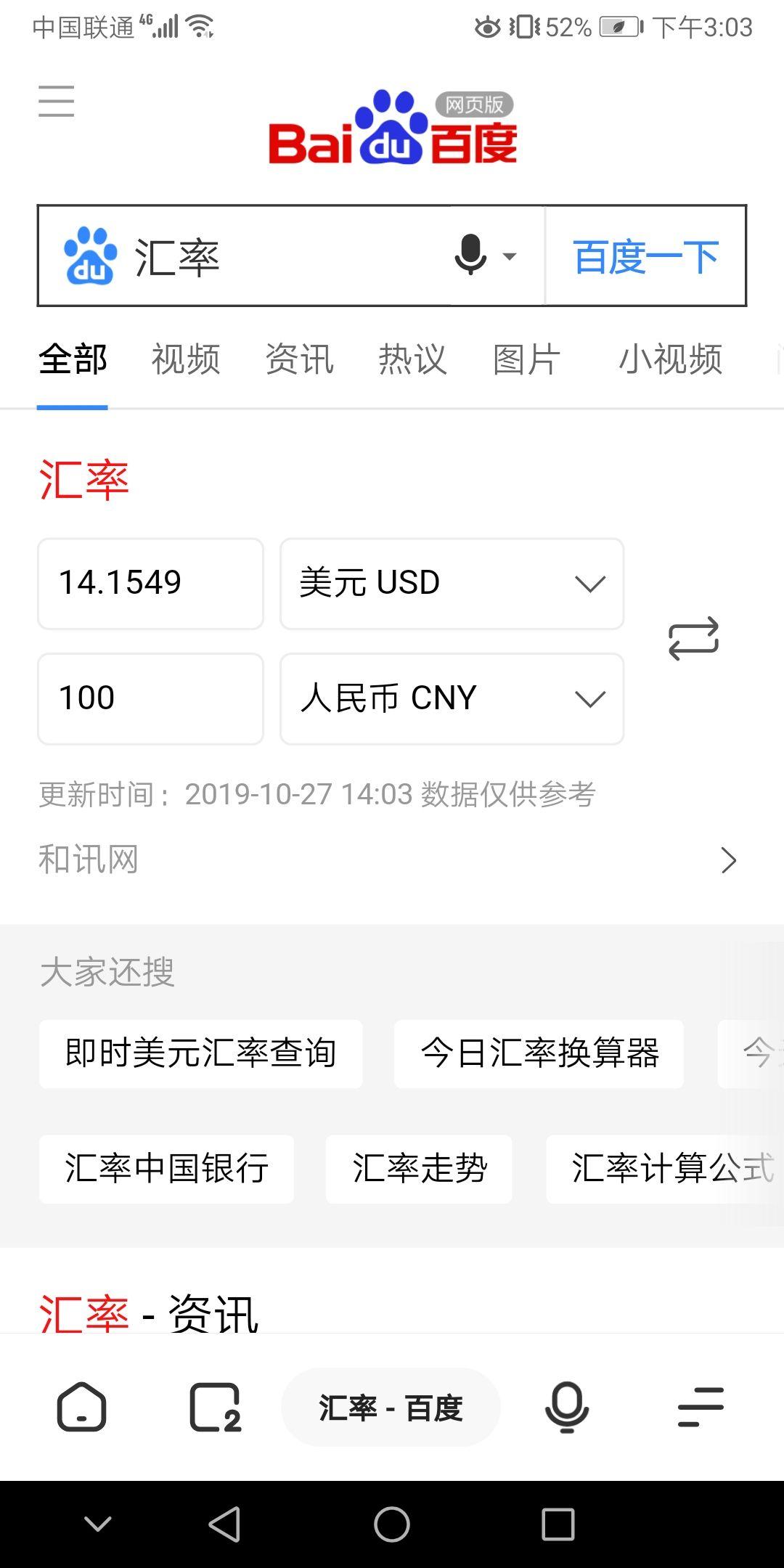Tap the Baidu paw logo in search bar
This screenshot has height=1568, width=784.
(89, 256)
